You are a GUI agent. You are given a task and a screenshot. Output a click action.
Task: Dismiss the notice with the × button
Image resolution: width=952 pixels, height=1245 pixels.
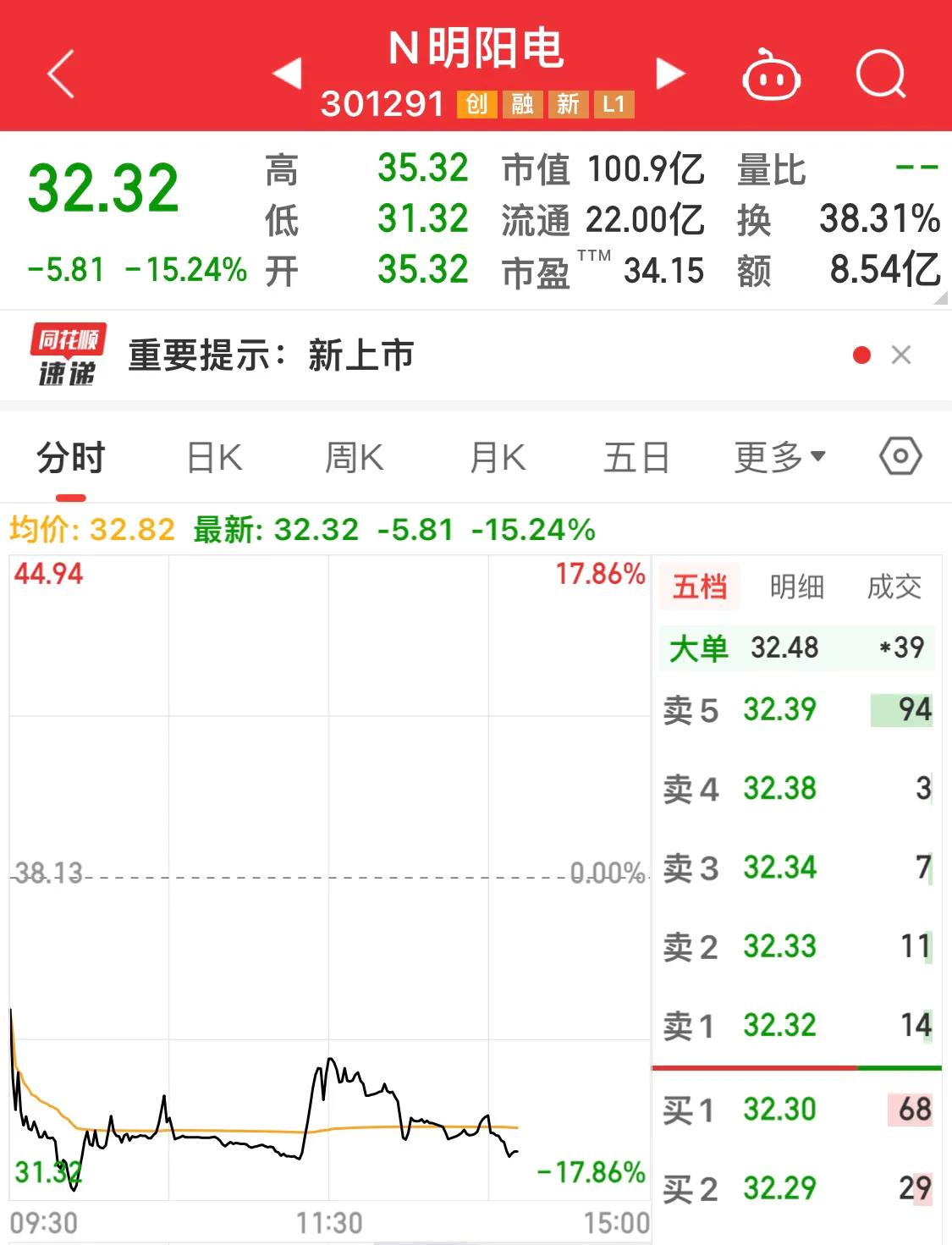point(902,355)
